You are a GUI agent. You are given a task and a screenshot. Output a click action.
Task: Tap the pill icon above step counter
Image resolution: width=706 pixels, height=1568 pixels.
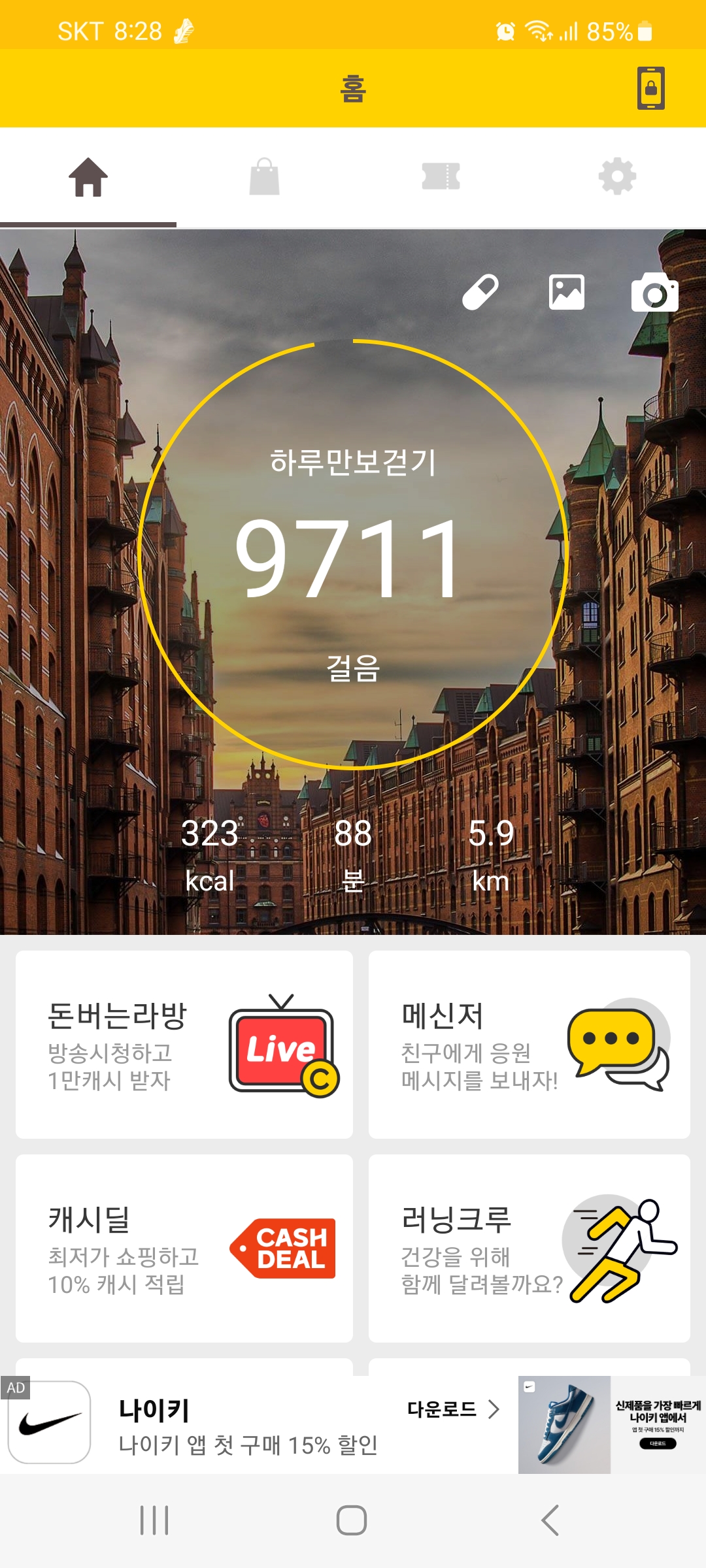pyautogui.click(x=480, y=292)
